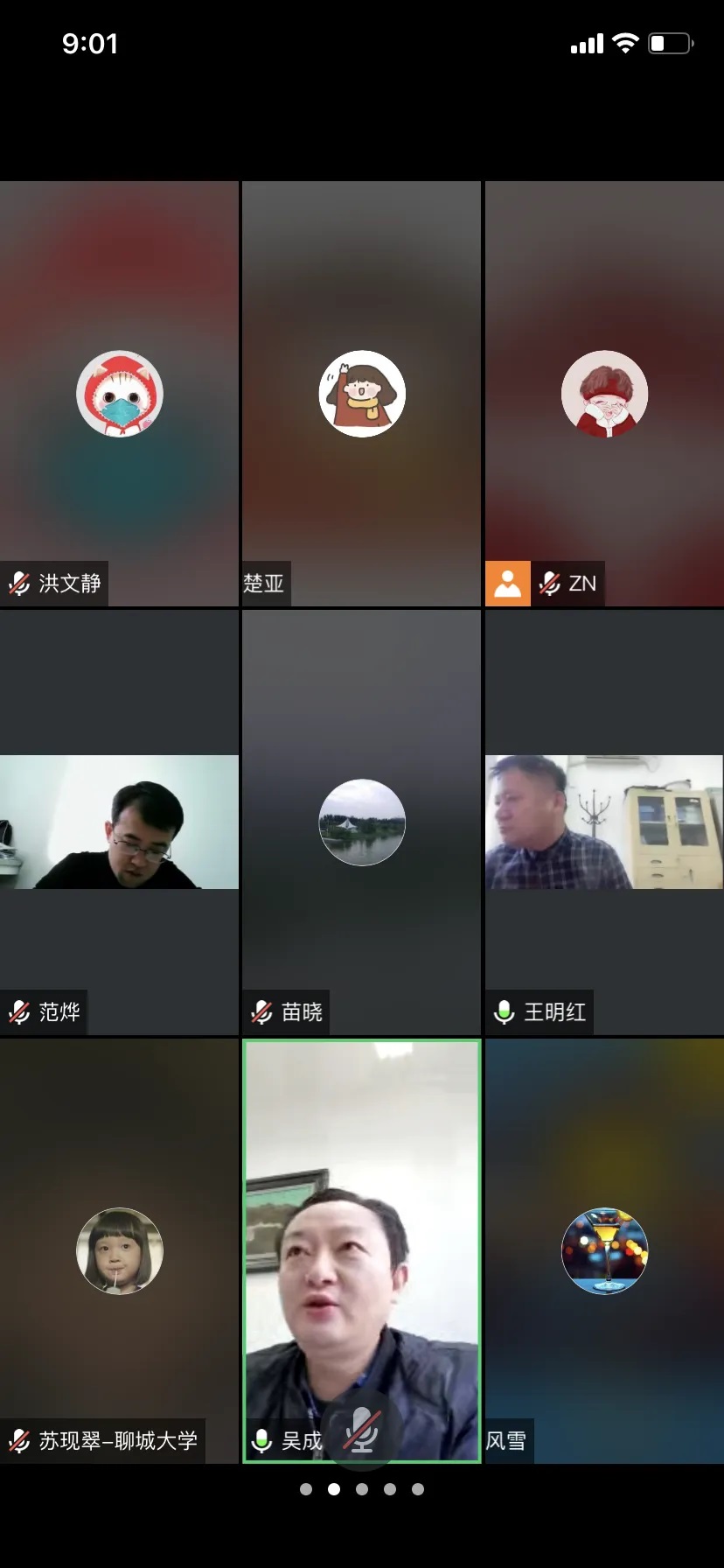Select 洪文静's video tile
The width and height of the screenshot is (724, 1568).
point(119,394)
